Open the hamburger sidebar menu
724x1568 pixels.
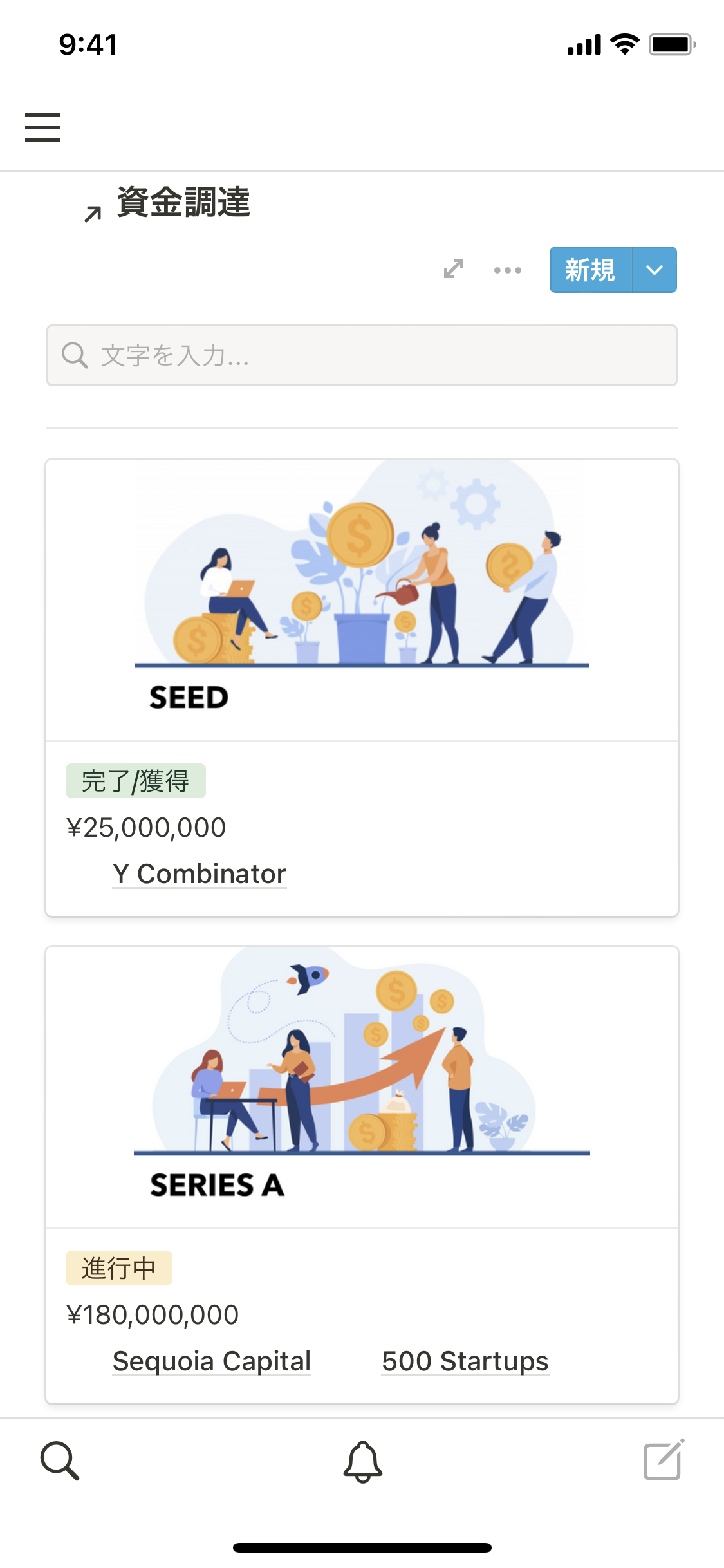(42, 127)
